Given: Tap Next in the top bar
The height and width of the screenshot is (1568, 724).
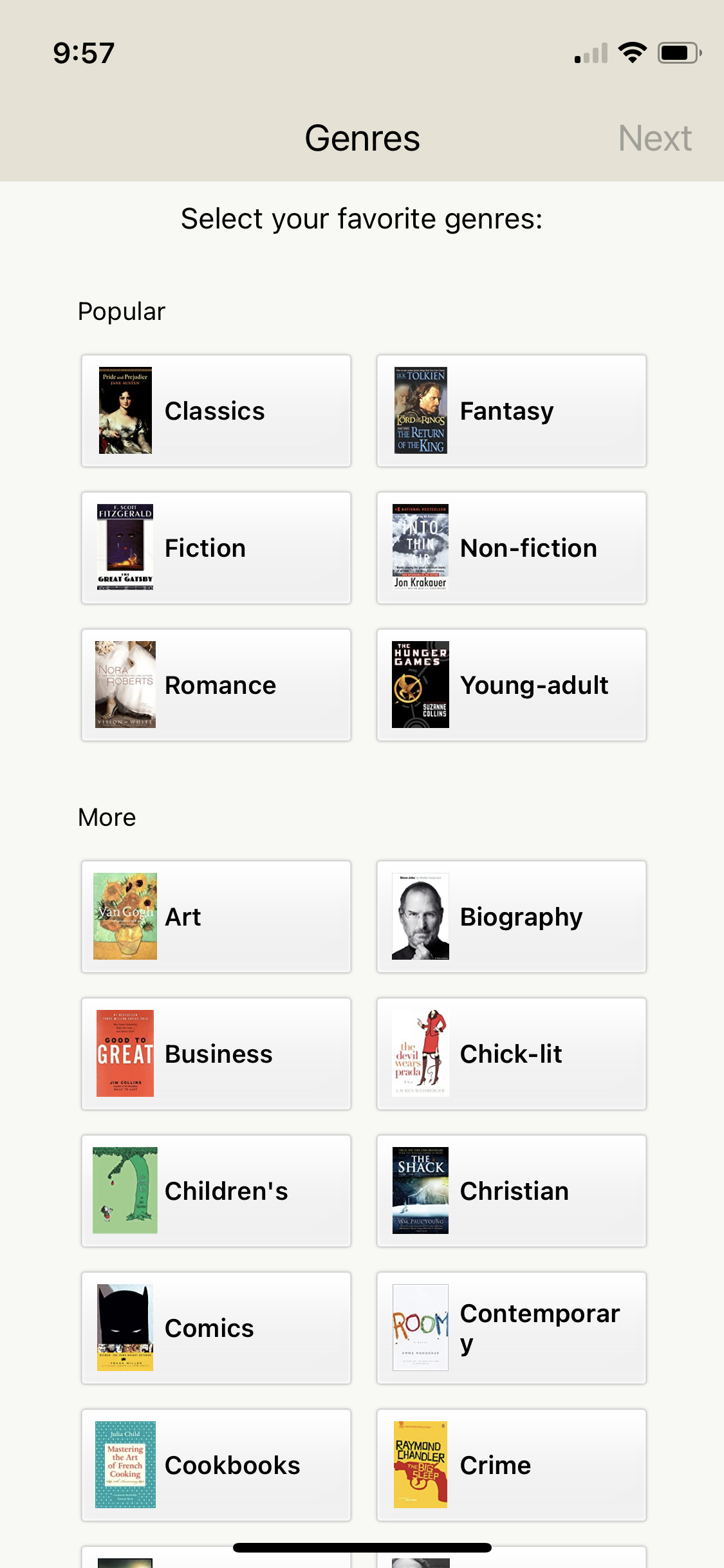Looking at the screenshot, I should [654, 137].
